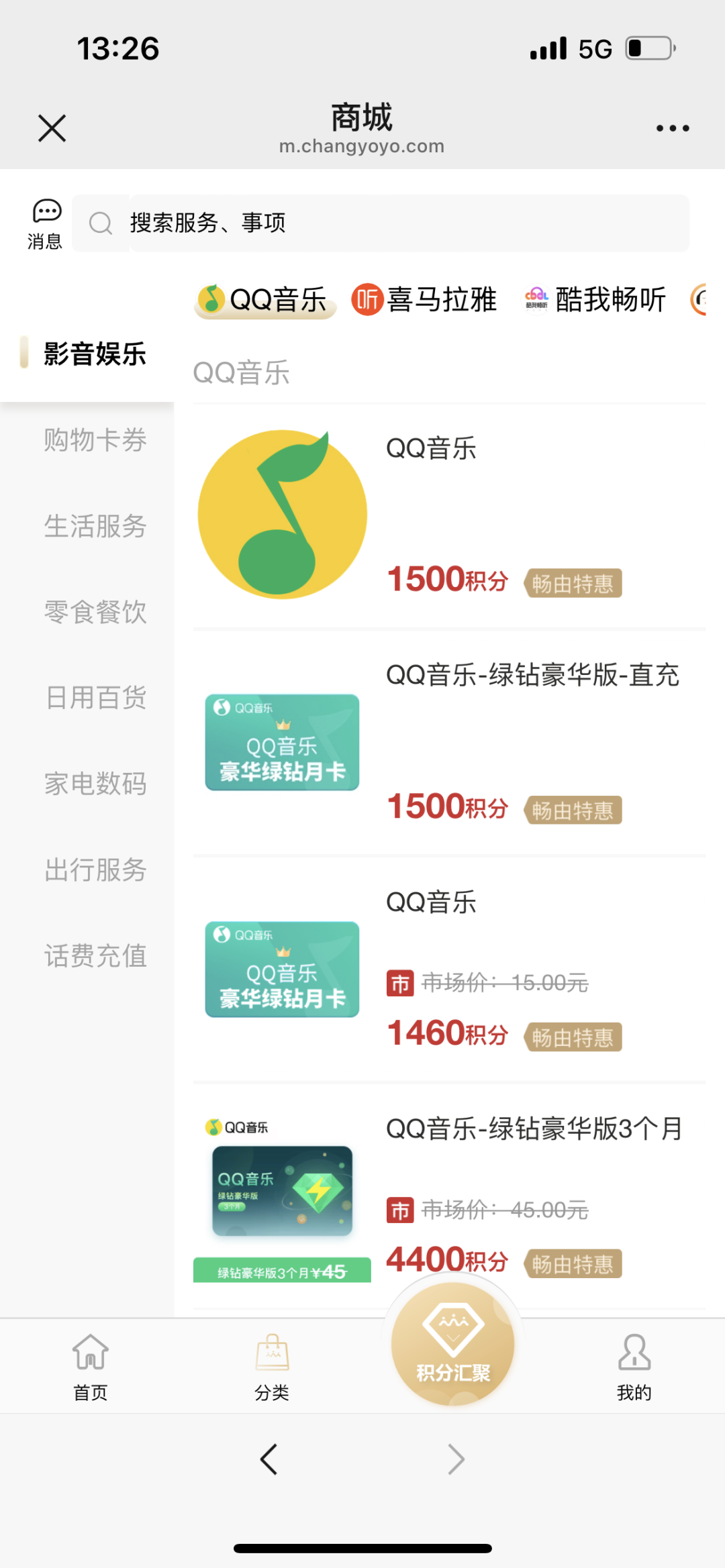Select the QQ音乐 brand tab
725x1568 pixels.
pyautogui.click(x=264, y=299)
